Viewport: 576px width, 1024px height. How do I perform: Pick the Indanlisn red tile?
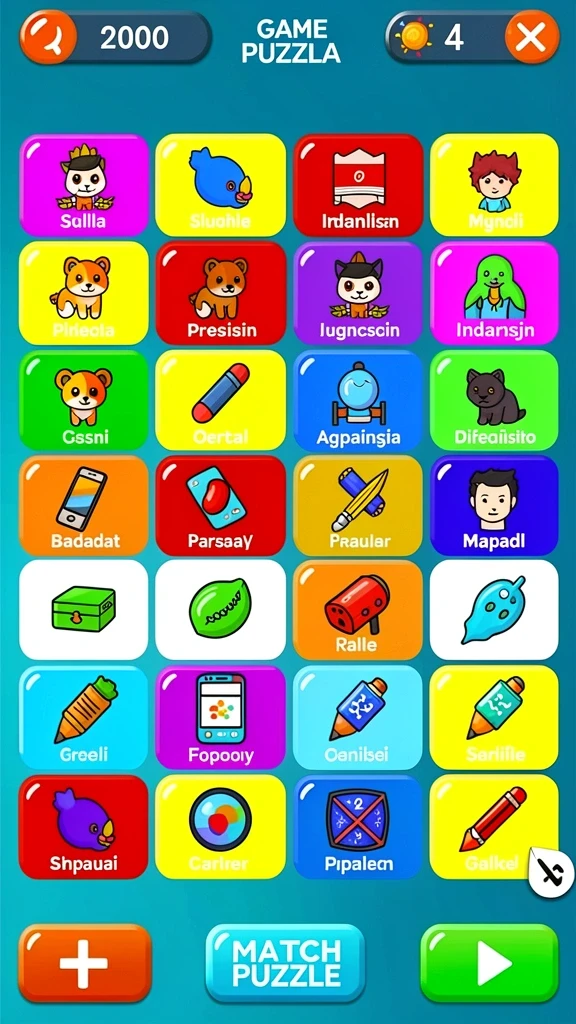click(359, 185)
